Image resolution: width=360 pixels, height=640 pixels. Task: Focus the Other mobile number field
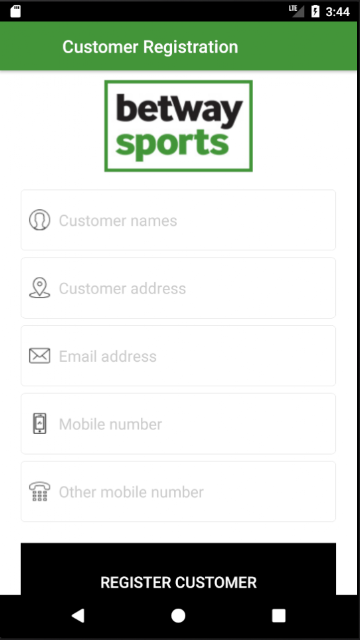point(178,491)
